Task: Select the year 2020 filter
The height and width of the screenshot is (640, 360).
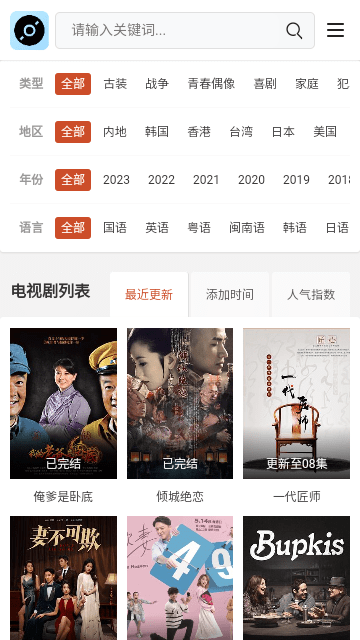Action: pyautogui.click(x=251, y=180)
